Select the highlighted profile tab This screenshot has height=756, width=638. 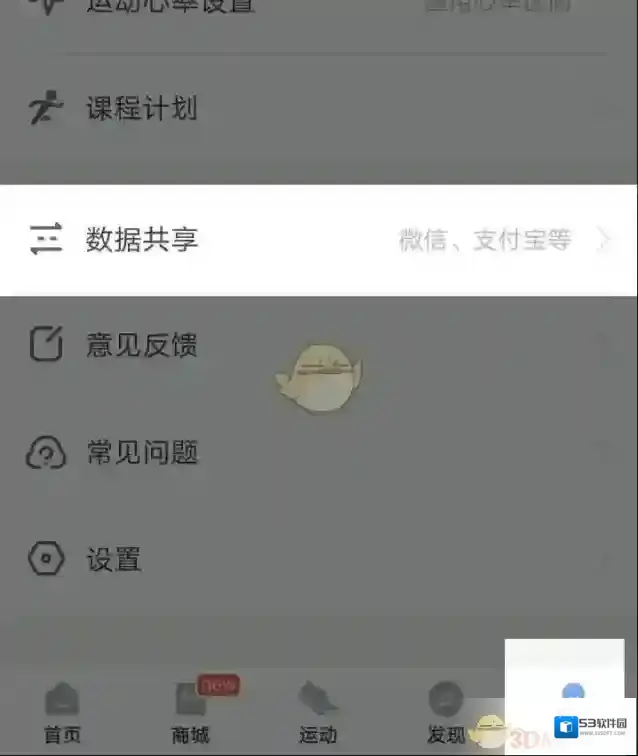click(572, 695)
